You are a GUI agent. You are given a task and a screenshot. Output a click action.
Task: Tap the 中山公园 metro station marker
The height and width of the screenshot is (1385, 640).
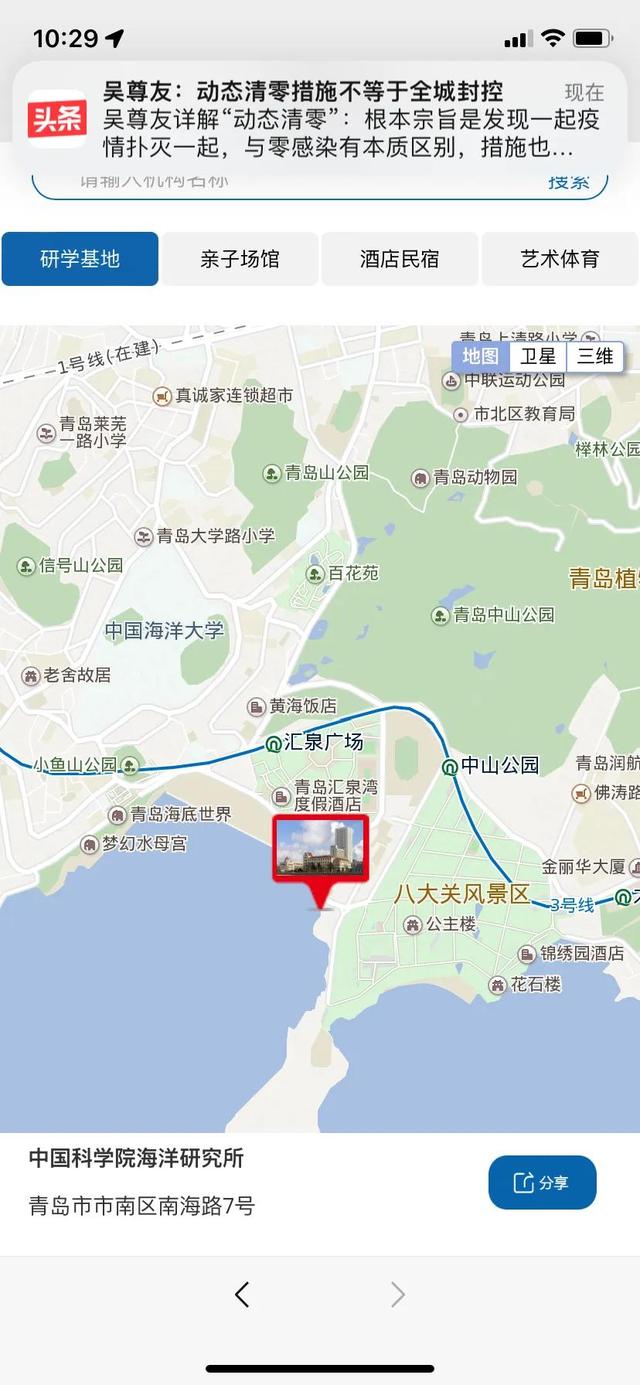point(450,767)
